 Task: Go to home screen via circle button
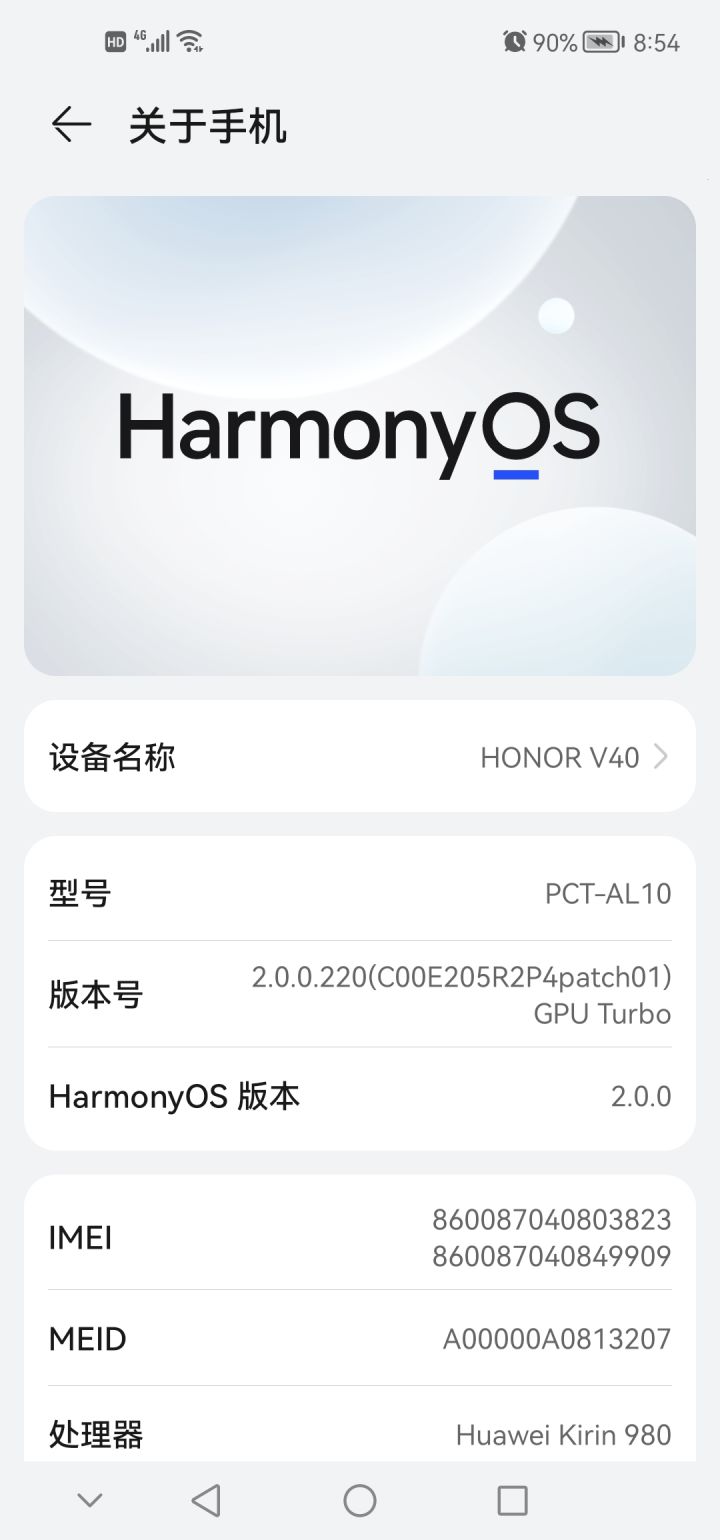tap(360, 1500)
